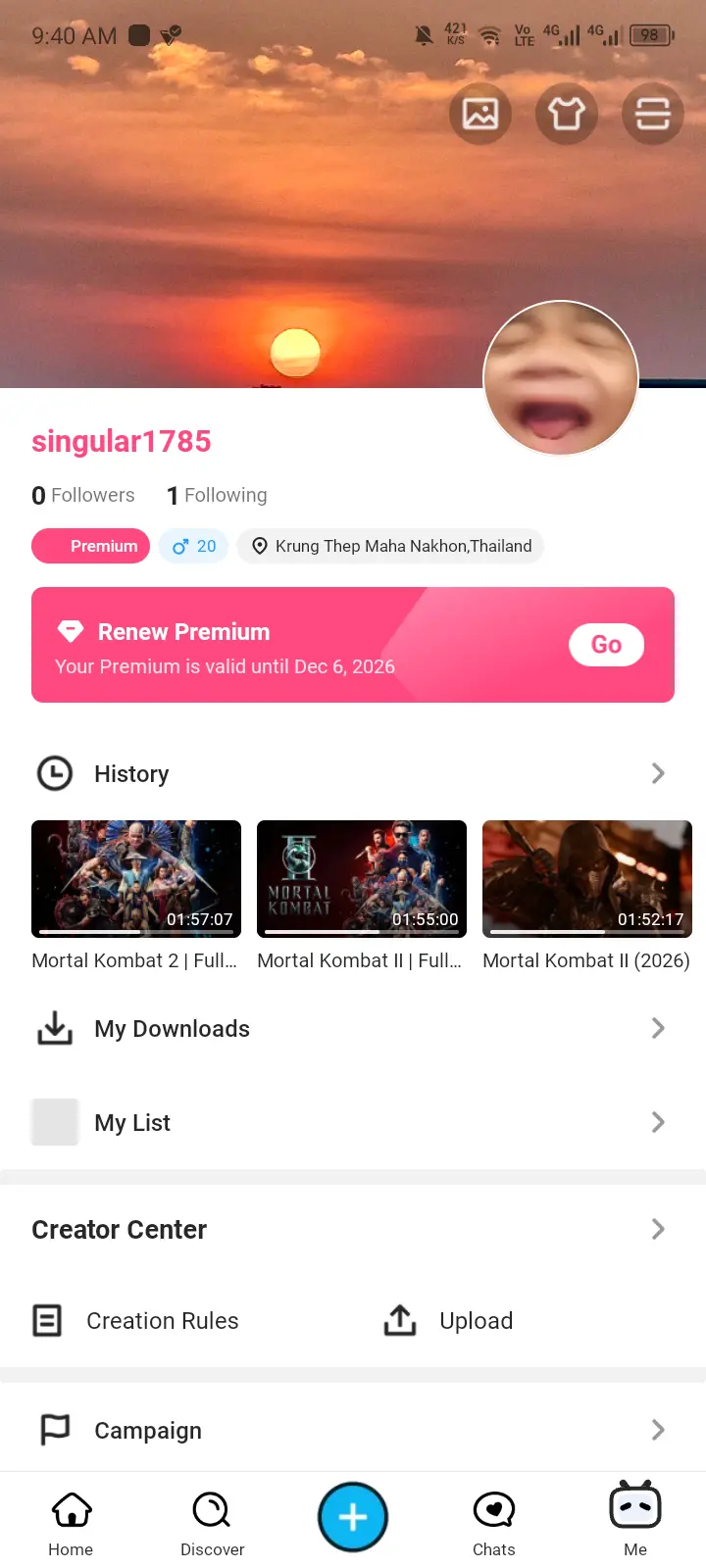Open Mortal Kombat II (2026) video

[587, 878]
